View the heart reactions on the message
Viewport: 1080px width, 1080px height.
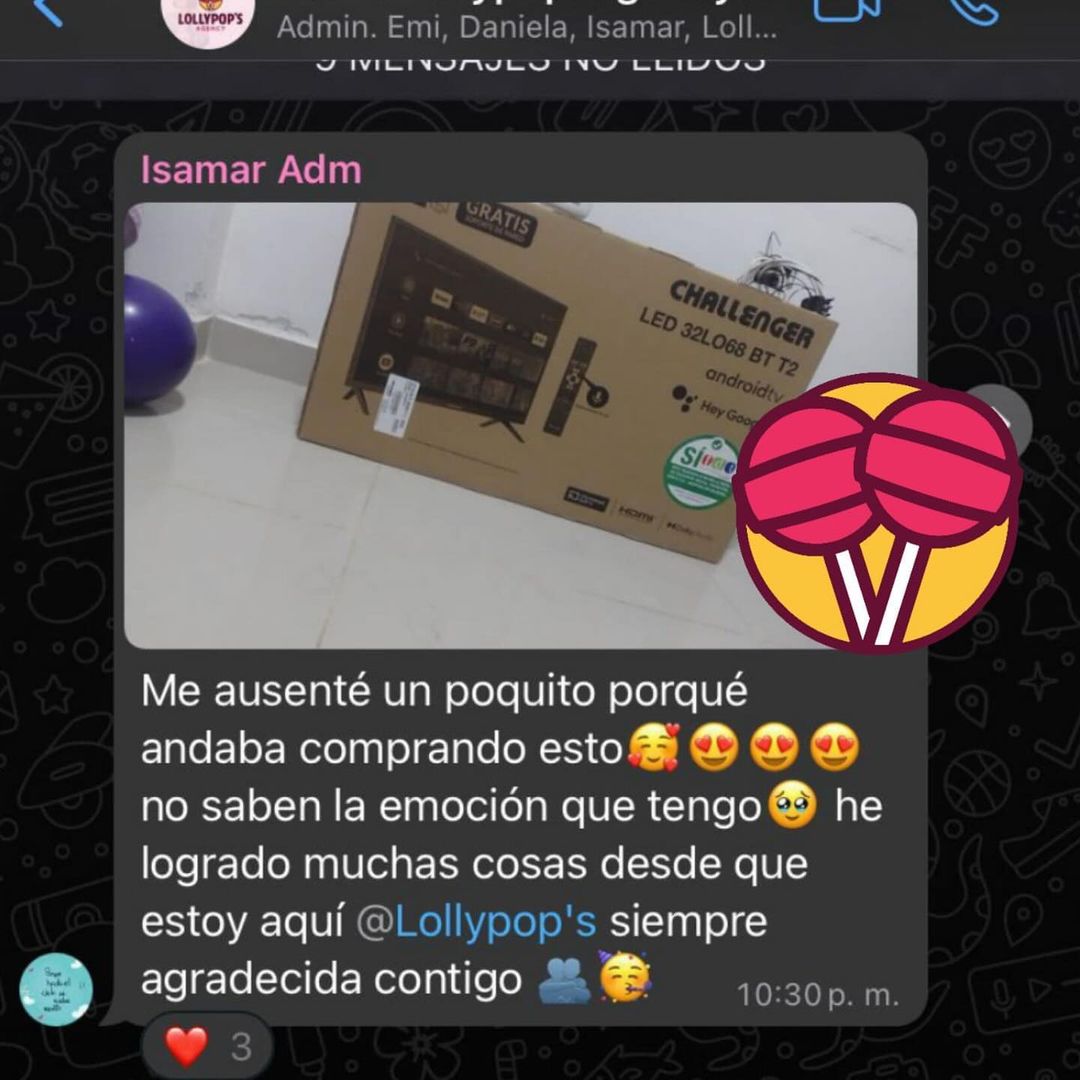pos(207,1046)
